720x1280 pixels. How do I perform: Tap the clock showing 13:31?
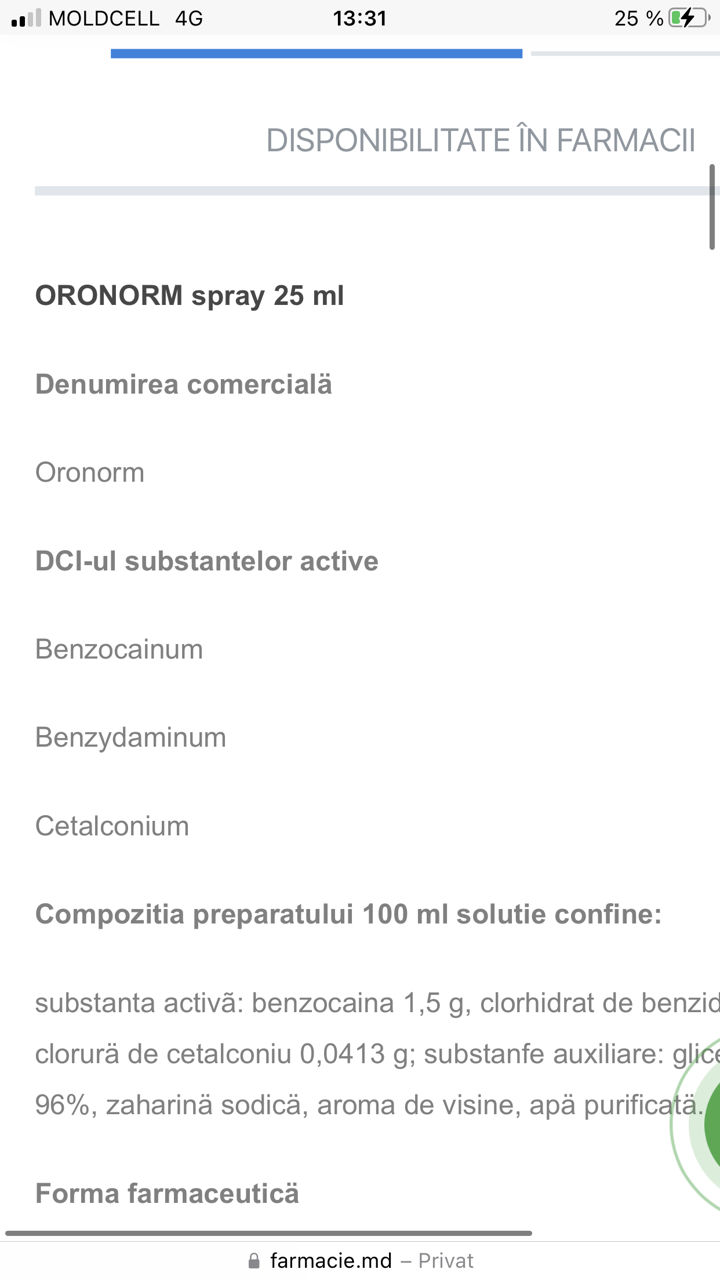click(x=360, y=17)
